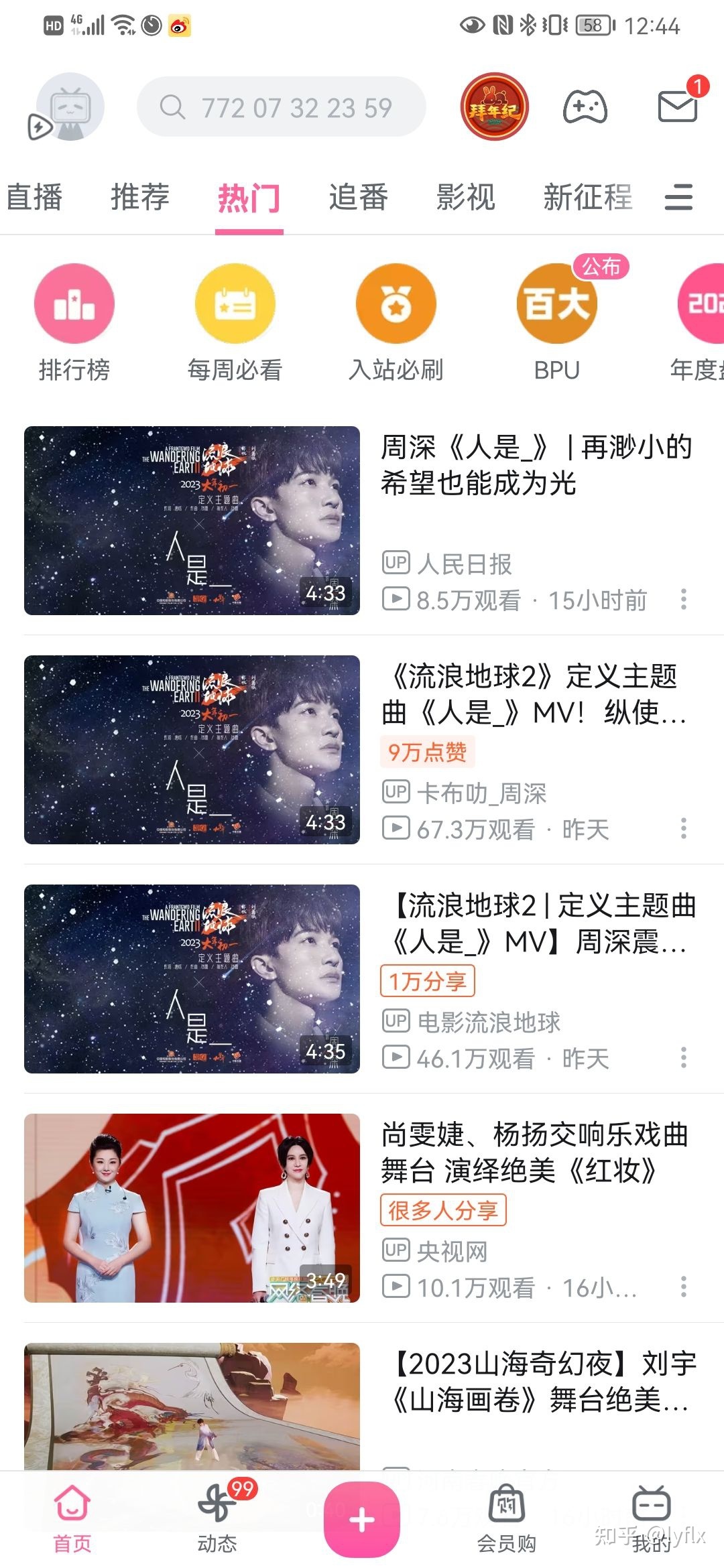Play the 人民日报 video of 周深《人是_》
The height and width of the screenshot is (1568, 724).
point(192,521)
